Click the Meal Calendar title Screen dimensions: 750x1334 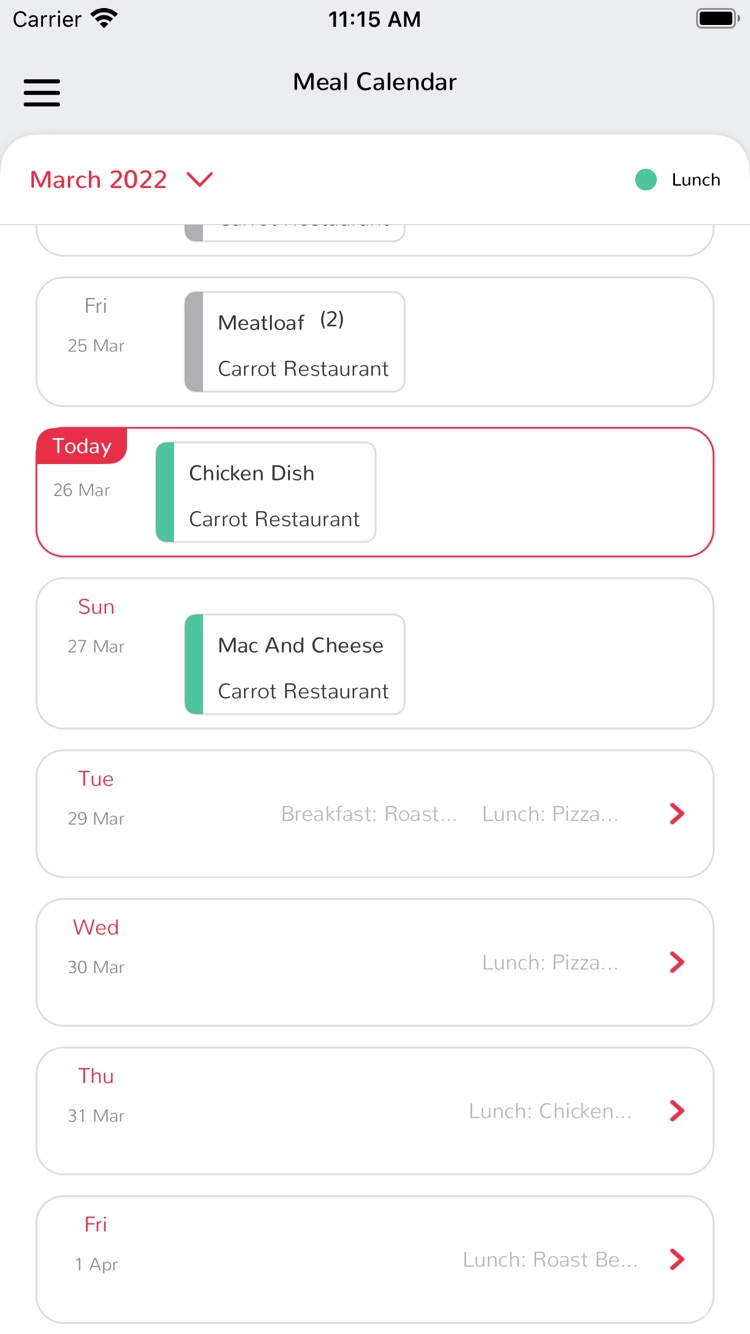pos(374,82)
